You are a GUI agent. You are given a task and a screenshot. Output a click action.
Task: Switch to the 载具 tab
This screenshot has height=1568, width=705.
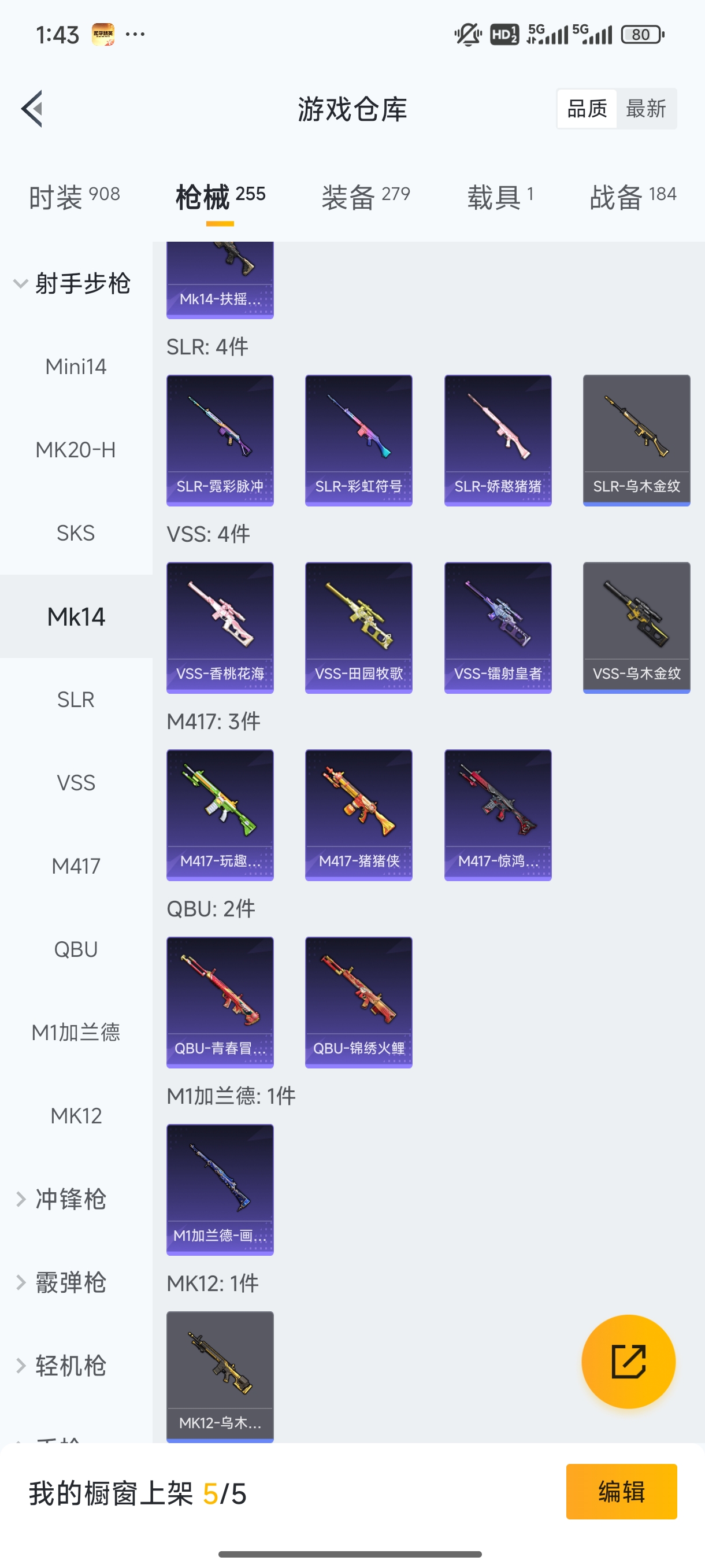pos(500,197)
